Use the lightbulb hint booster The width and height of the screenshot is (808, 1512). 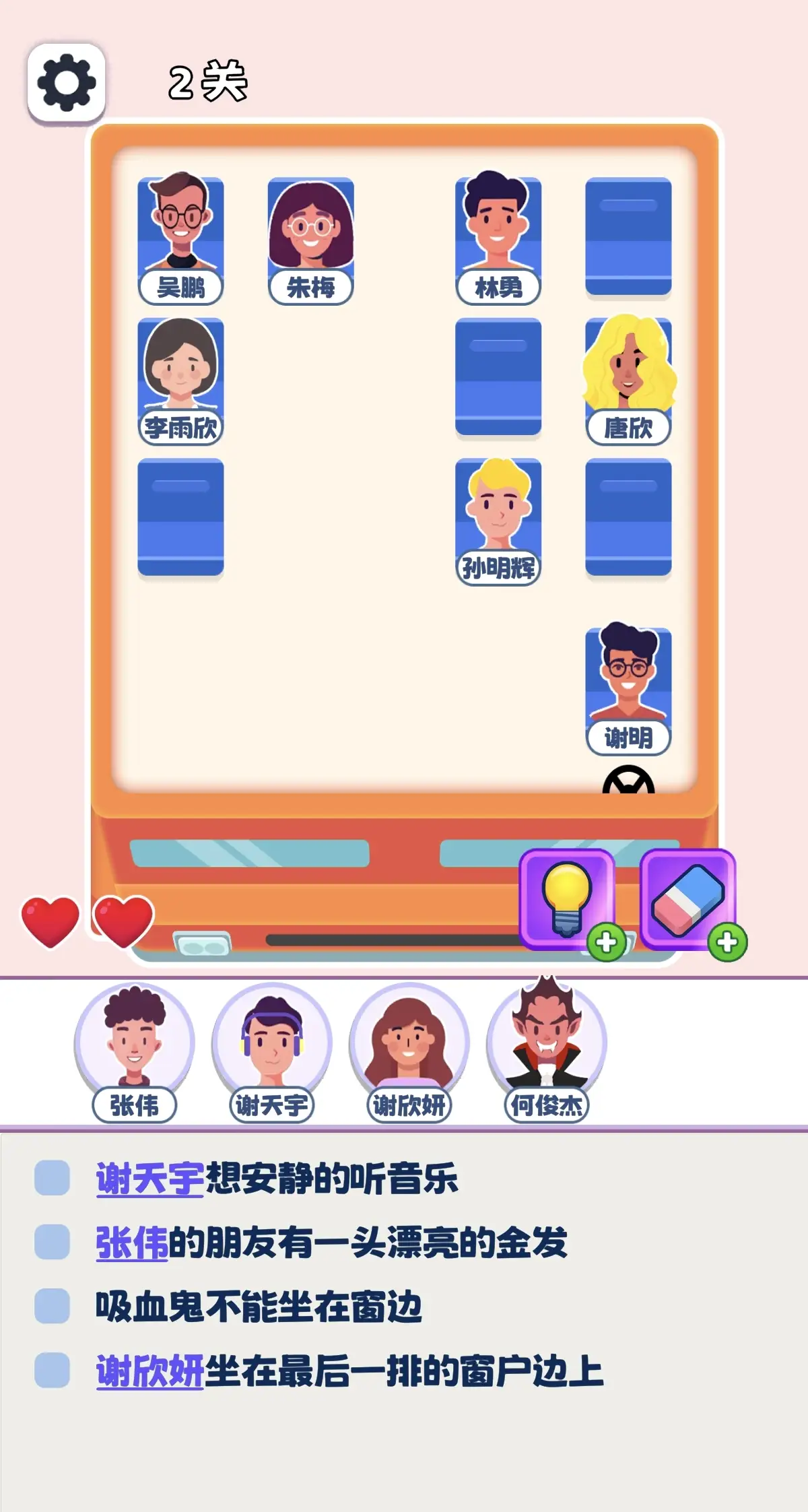pyautogui.click(x=566, y=898)
